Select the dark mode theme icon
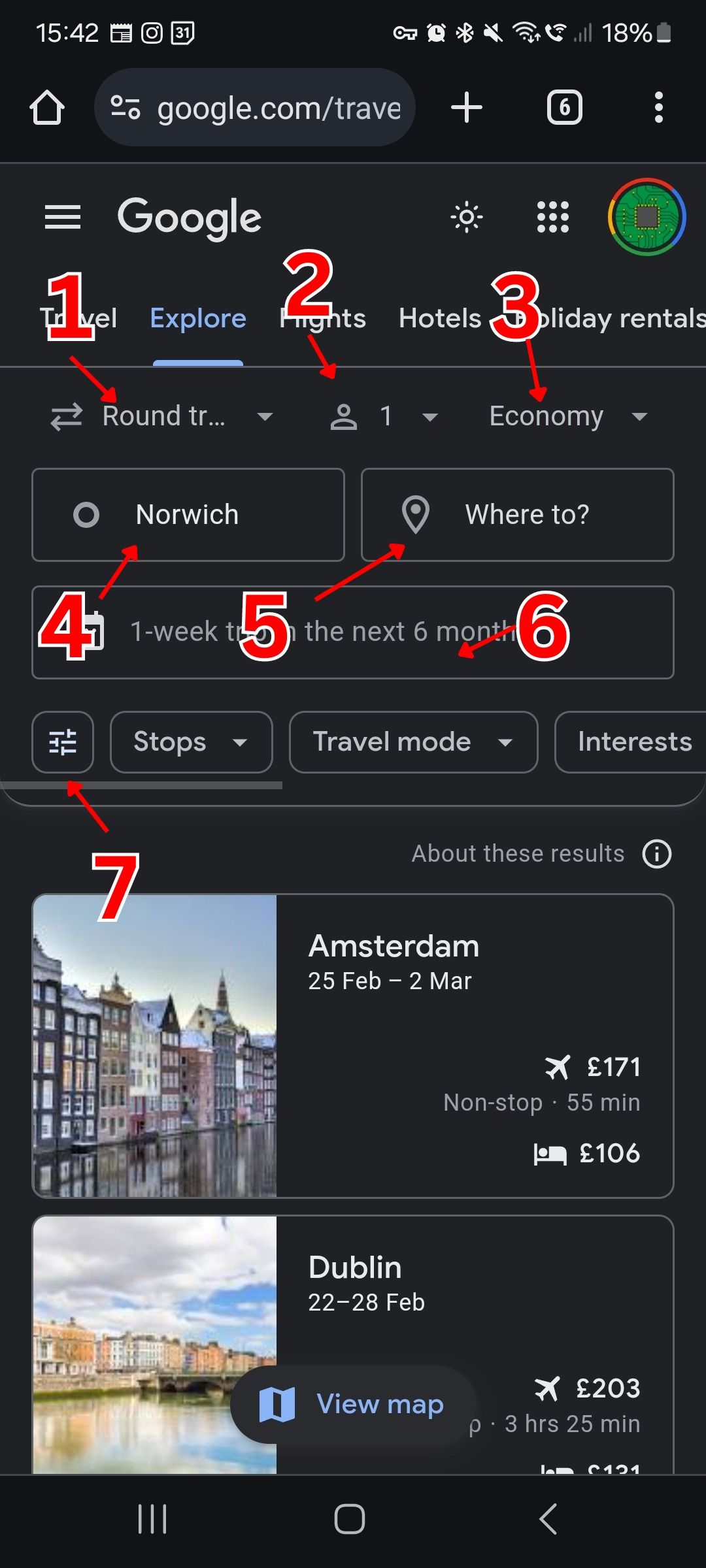Viewport: 706px width, 1568px height. [467, 217]
